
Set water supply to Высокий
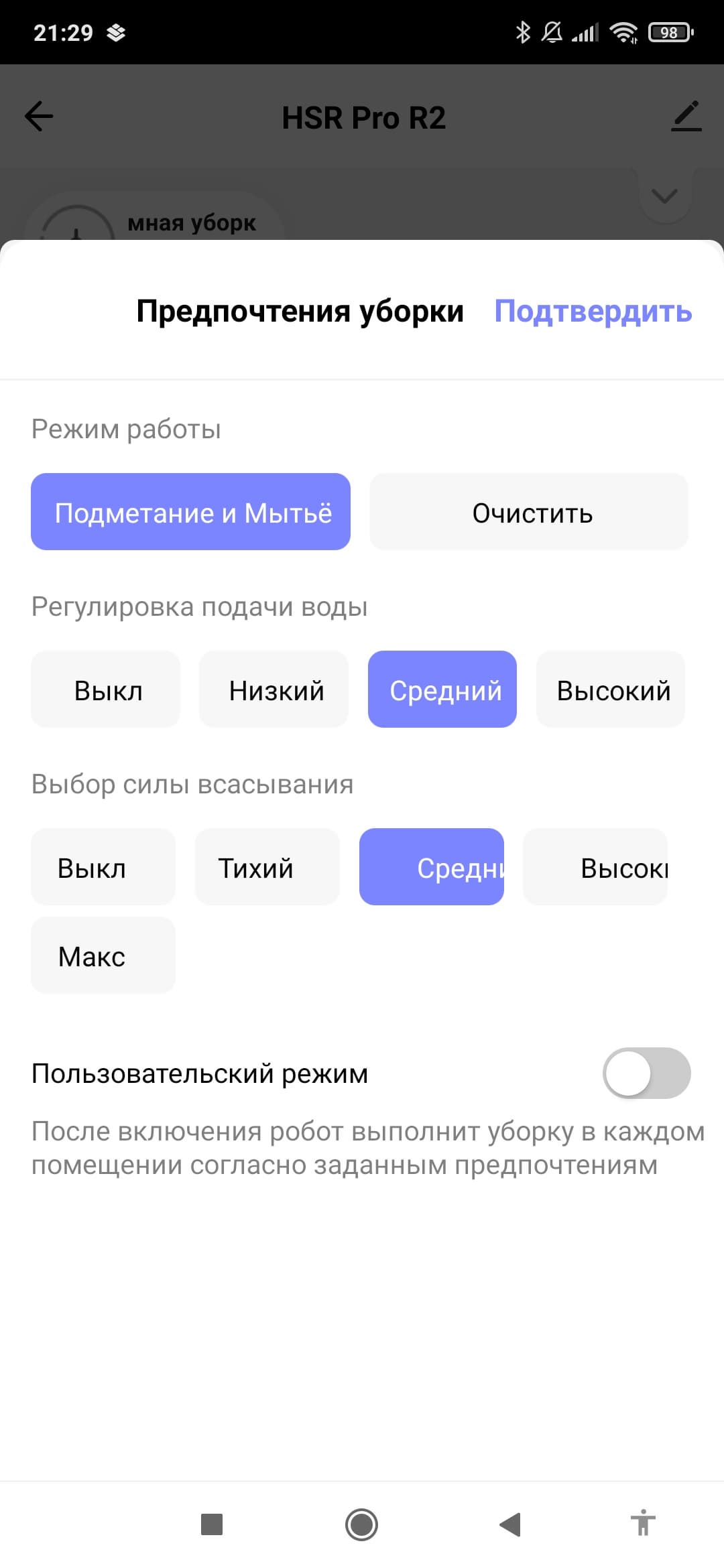pos(611,690)
